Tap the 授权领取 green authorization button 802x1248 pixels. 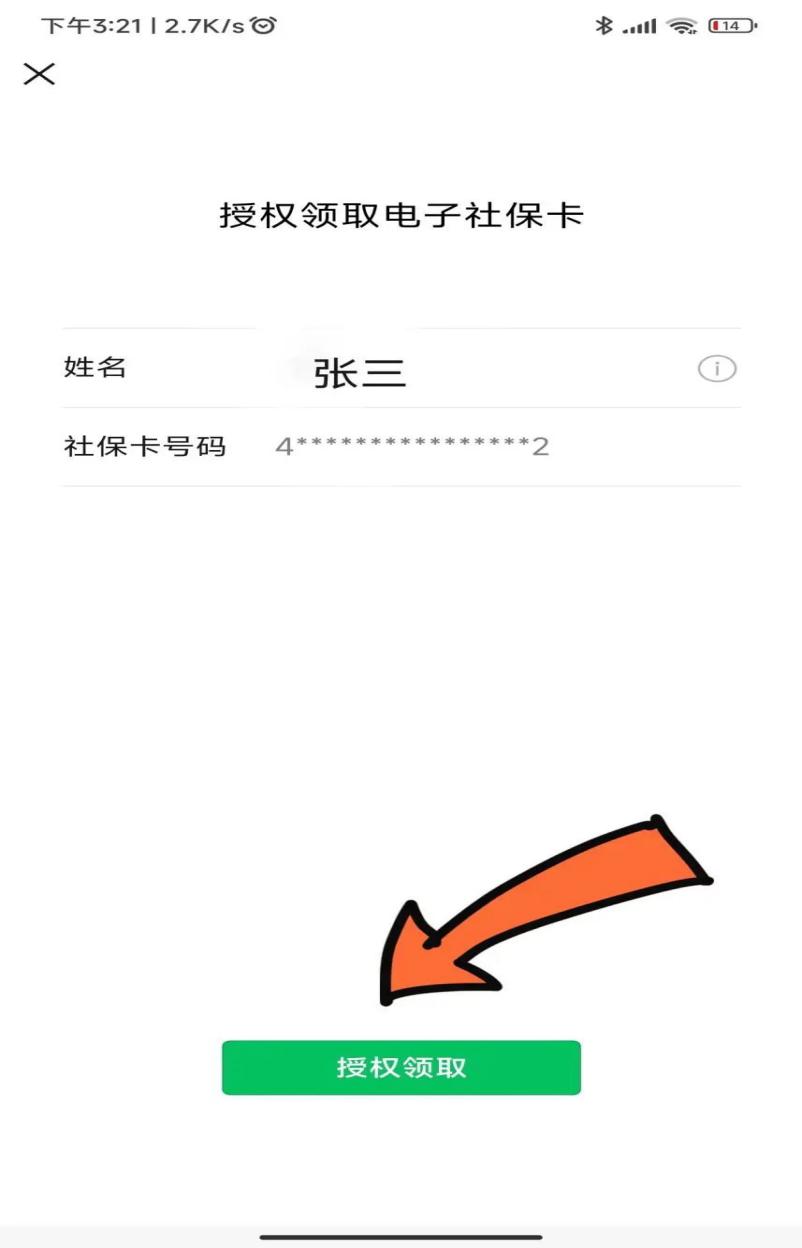click(401, 1067)
